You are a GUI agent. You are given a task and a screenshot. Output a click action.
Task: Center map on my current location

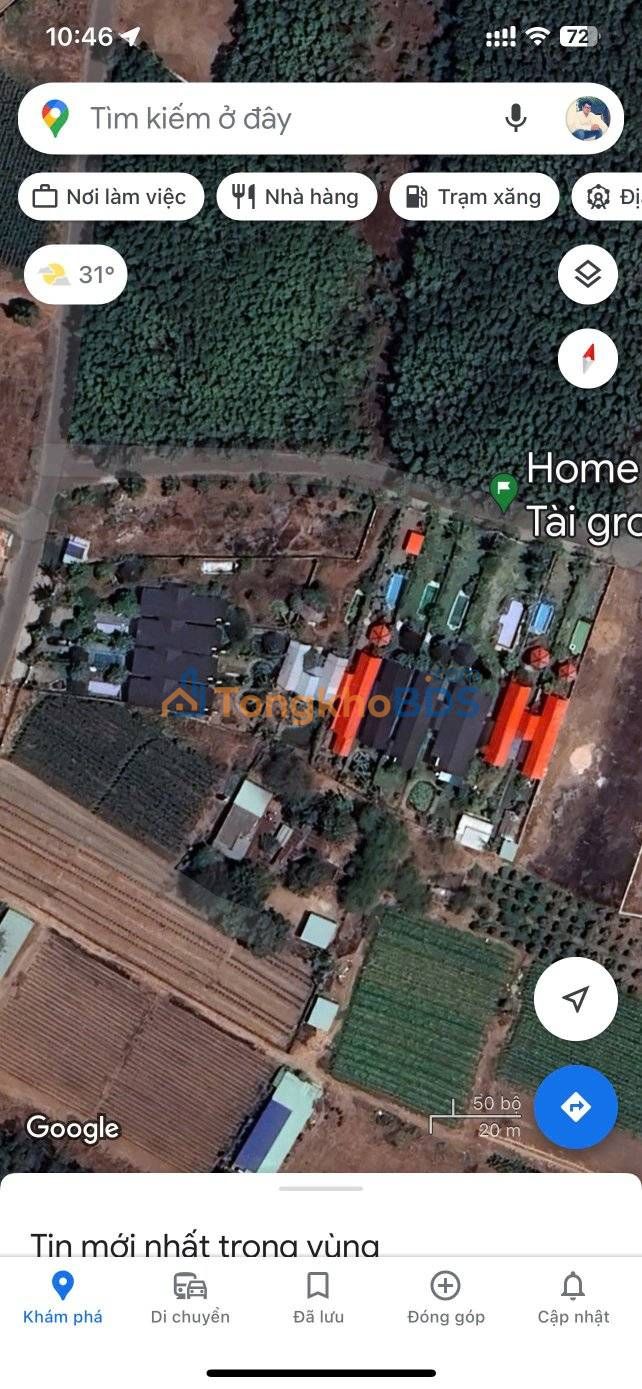pos(575,999)
